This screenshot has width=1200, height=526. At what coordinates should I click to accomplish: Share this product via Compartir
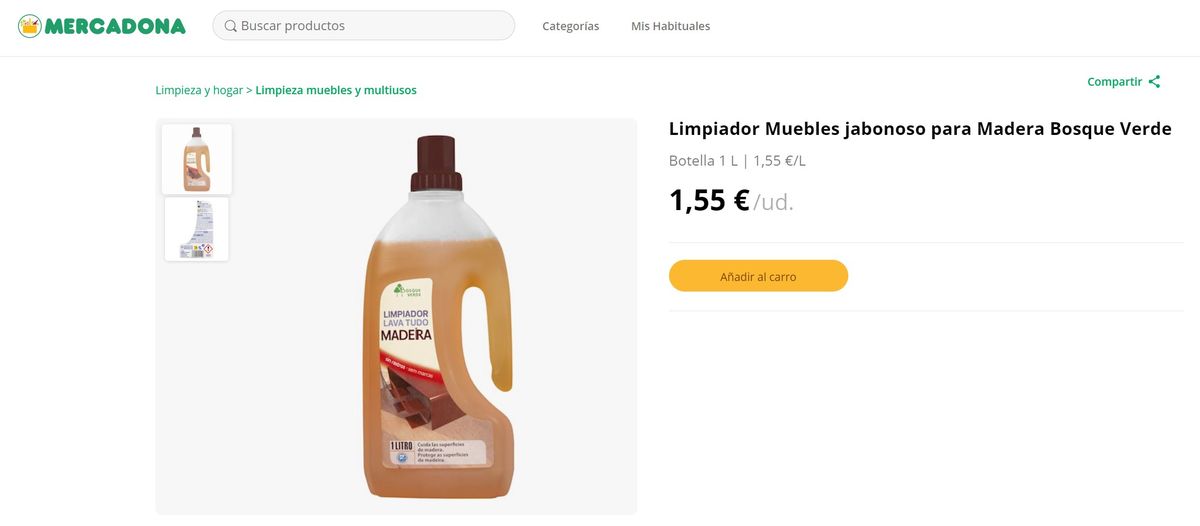click(1123, 82)
